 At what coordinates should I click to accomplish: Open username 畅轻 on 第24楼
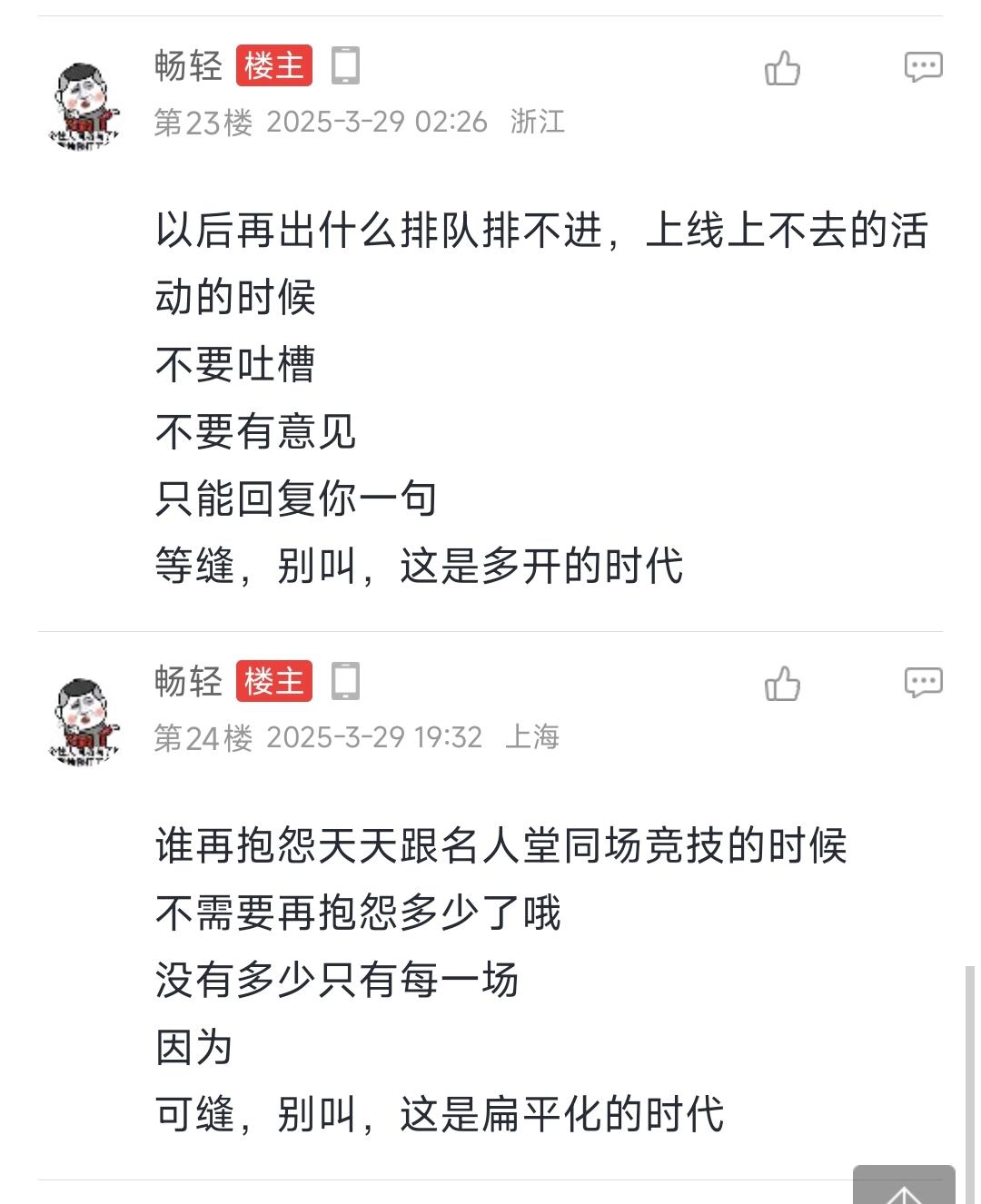tap(188, 682)
